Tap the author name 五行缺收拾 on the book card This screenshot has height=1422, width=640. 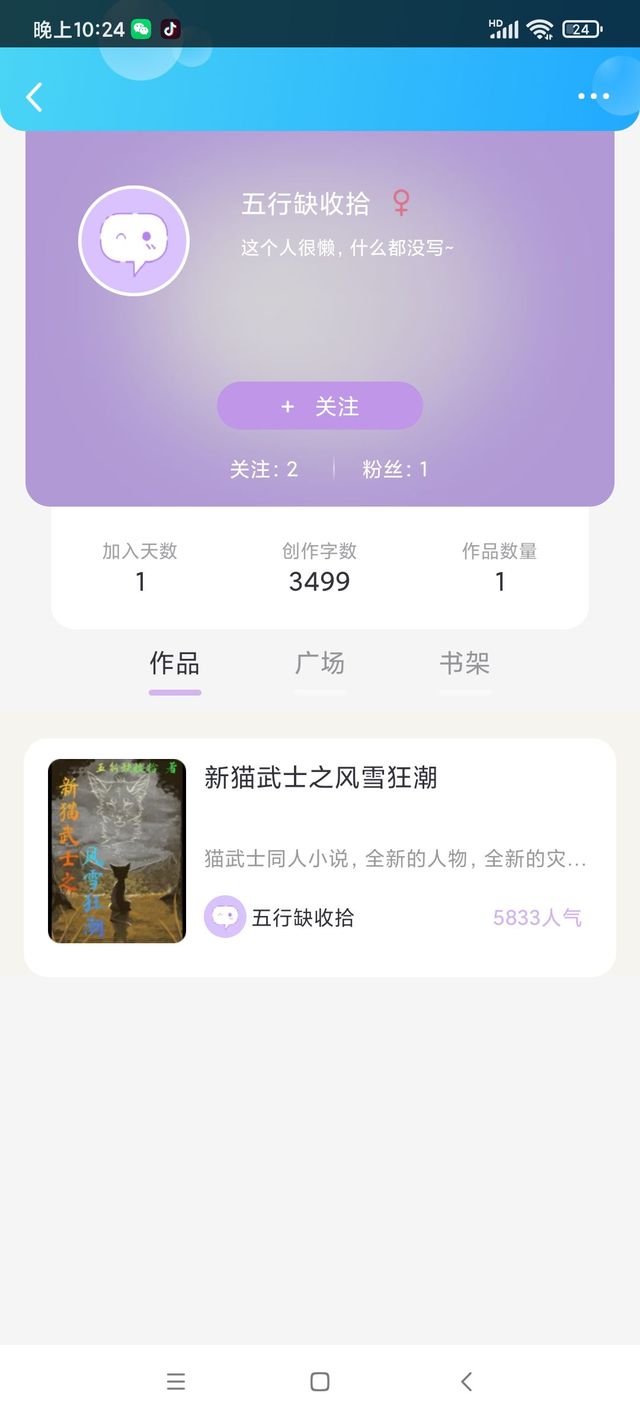(x=303, y=917)
